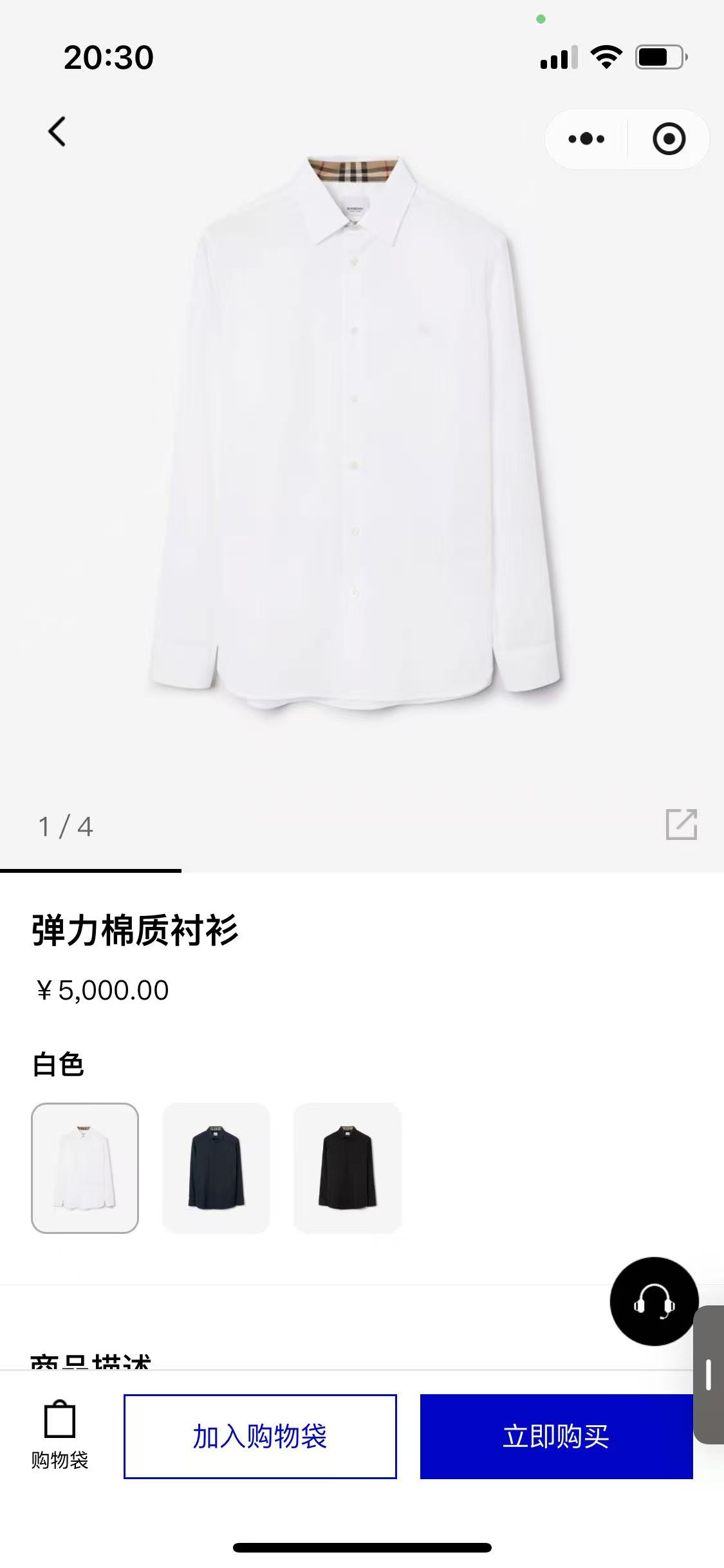724x1568 pixels.
Task: Share this shirt via the share icon
Action: [x=681, y=825]
